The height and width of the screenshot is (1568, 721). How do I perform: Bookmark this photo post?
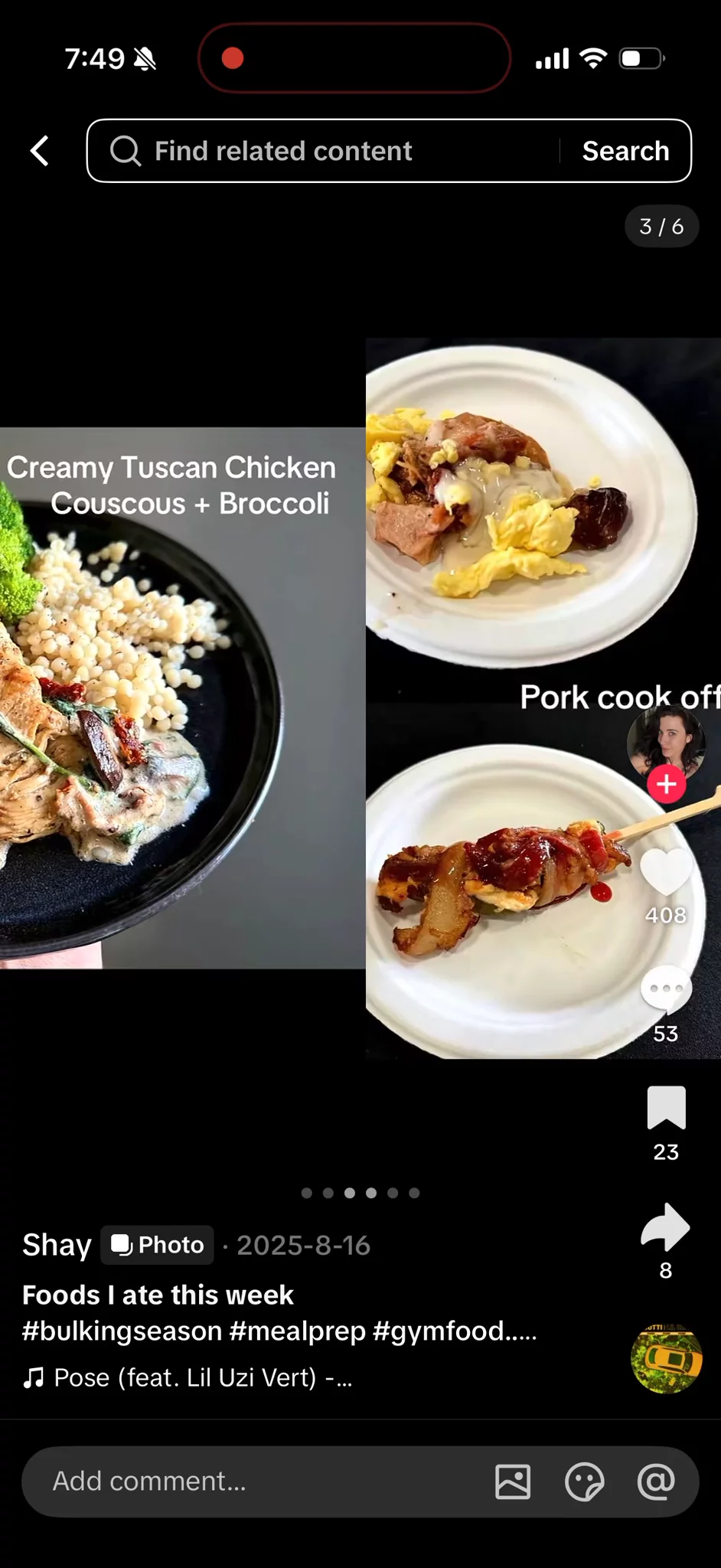(666, 1108)
